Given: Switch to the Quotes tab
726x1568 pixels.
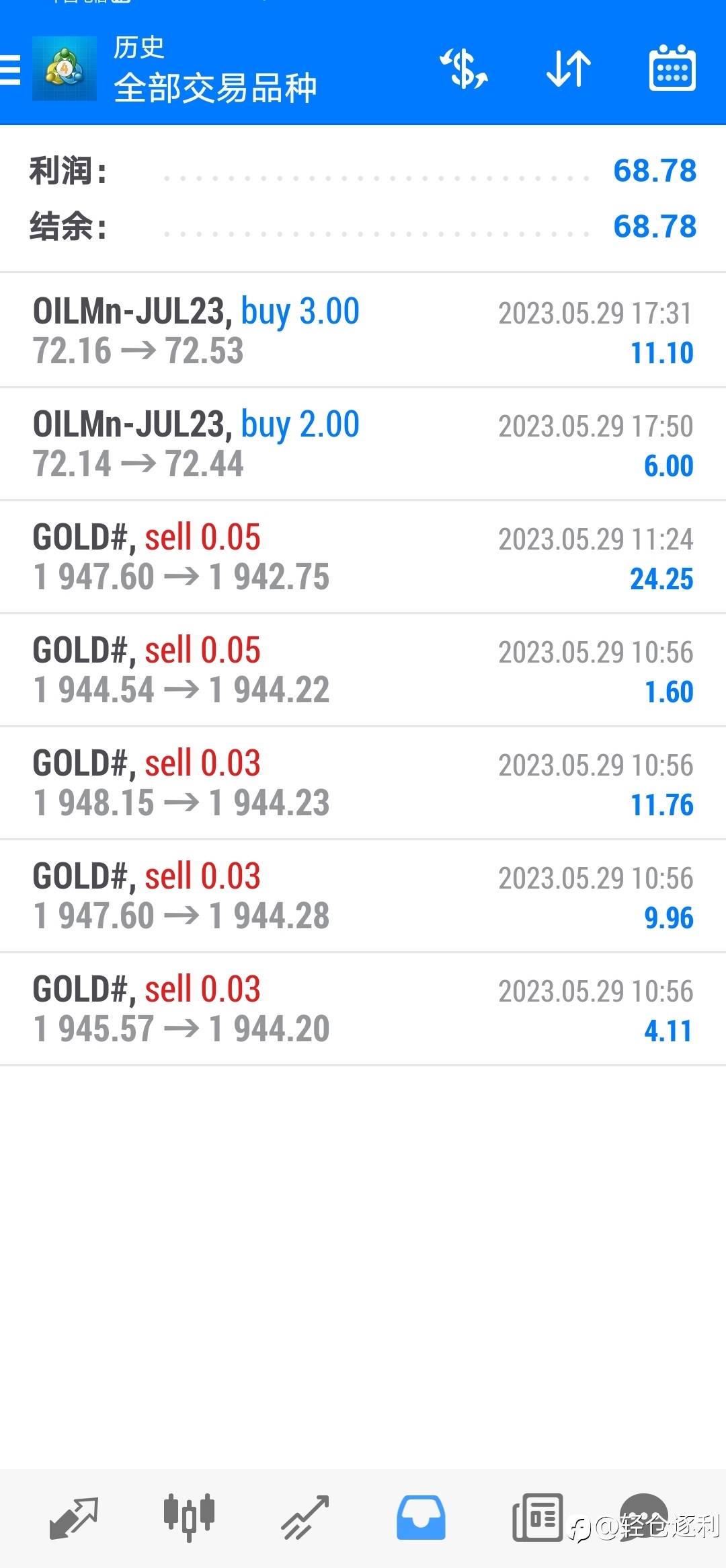Looking at the screenshot, I should tap(74, 1518).
